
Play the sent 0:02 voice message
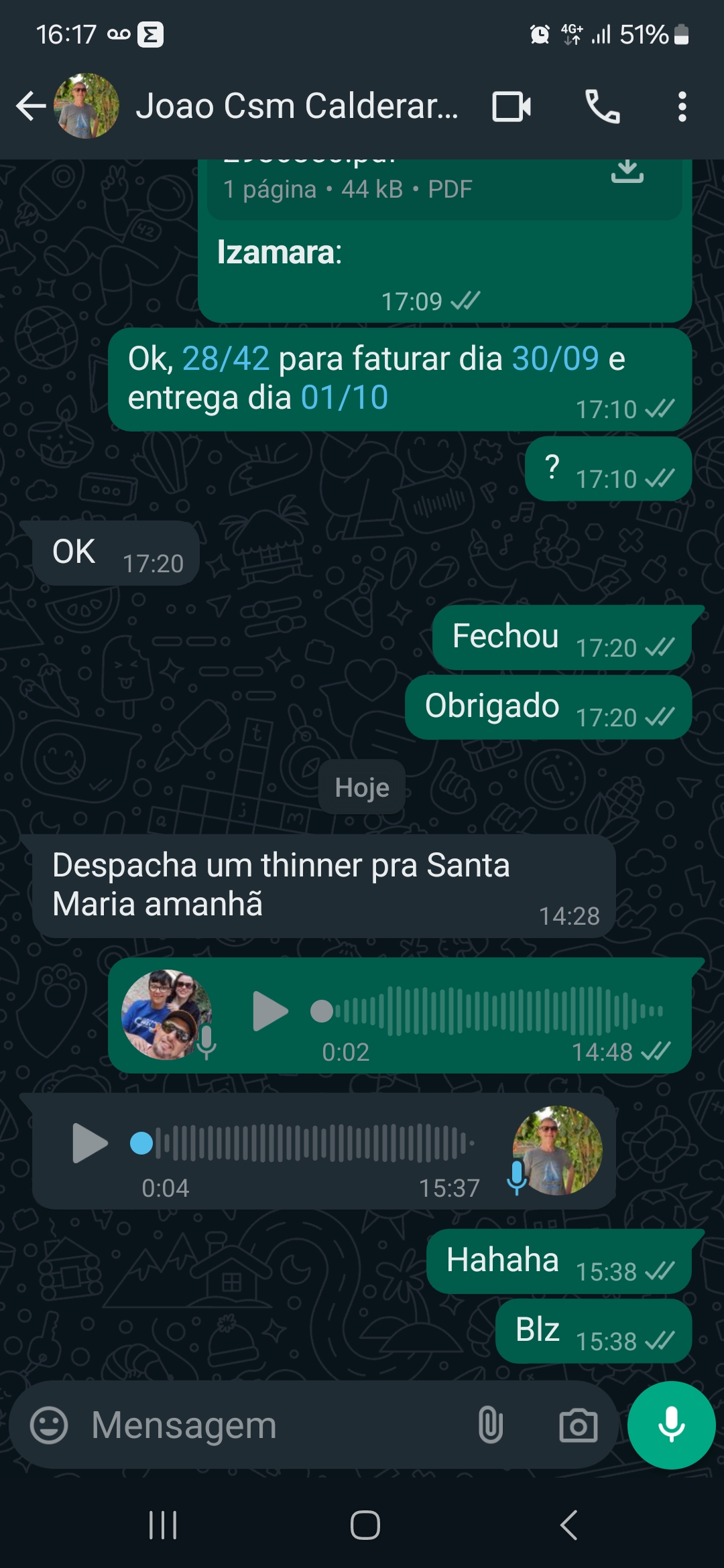pyautogui.click(x=270, y=1010)
